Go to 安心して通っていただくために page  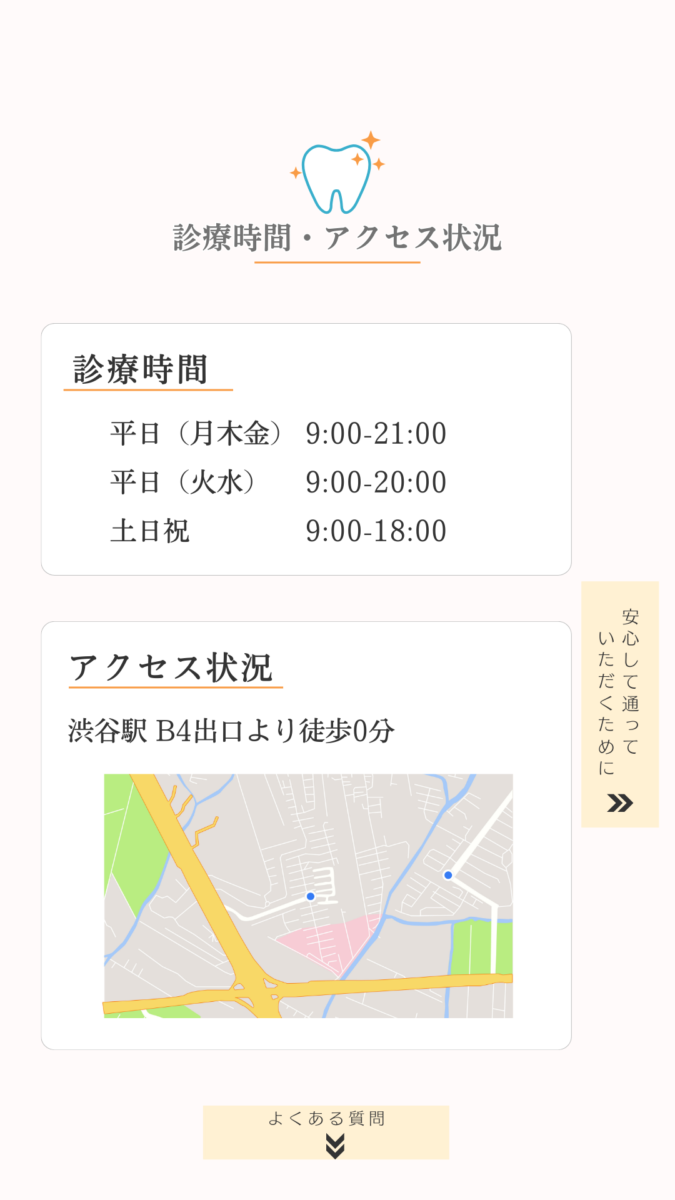pyautogui.click(x=620, y=704)
